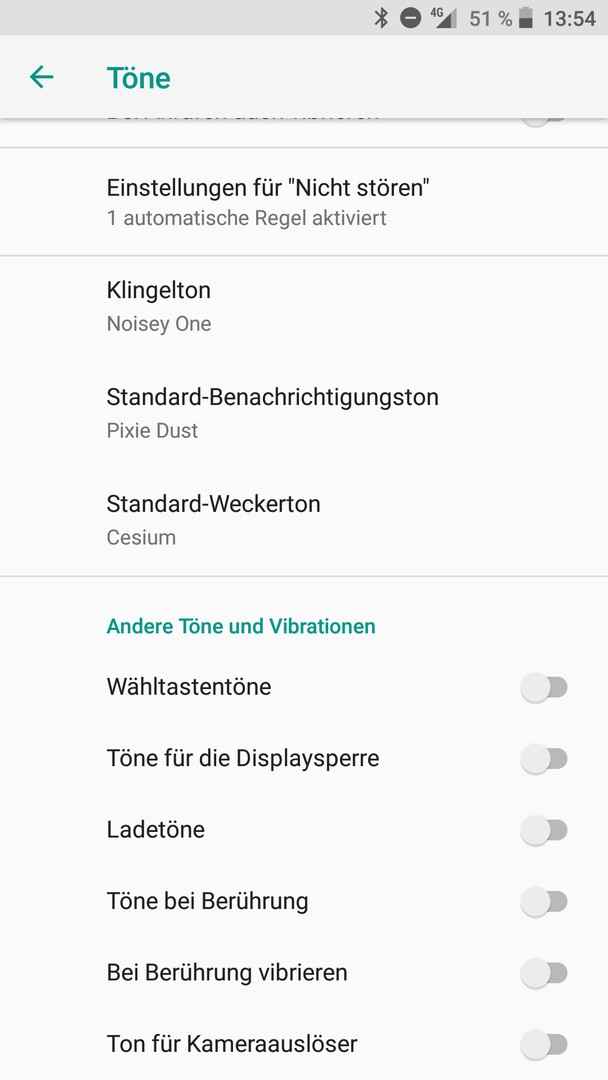
Task: Switch on Töne bei Berührung
Action: pyautogui.click(x=544, y=902)
